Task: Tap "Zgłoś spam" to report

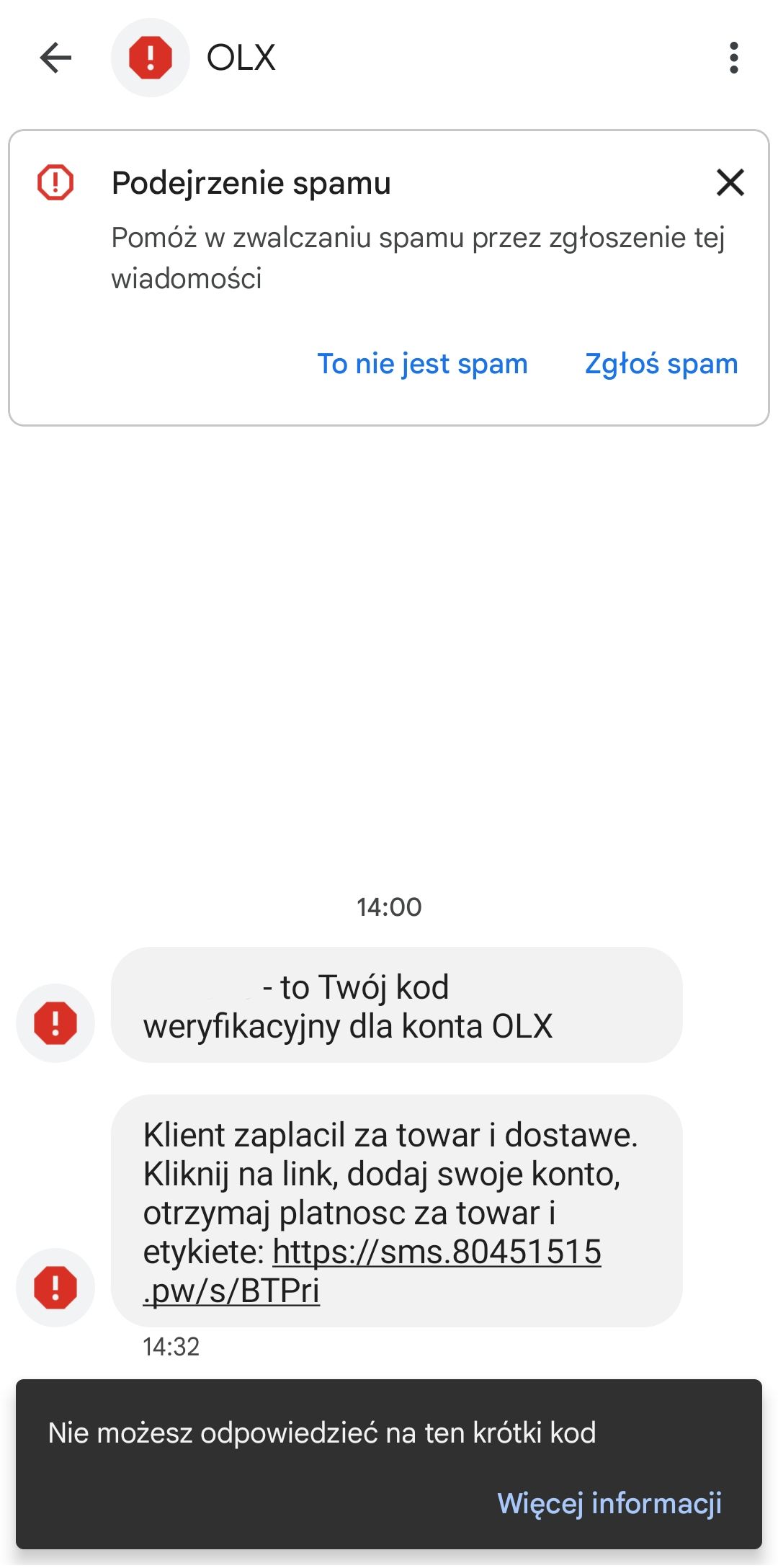Action: pyautogui.click(x=661, y=364)
